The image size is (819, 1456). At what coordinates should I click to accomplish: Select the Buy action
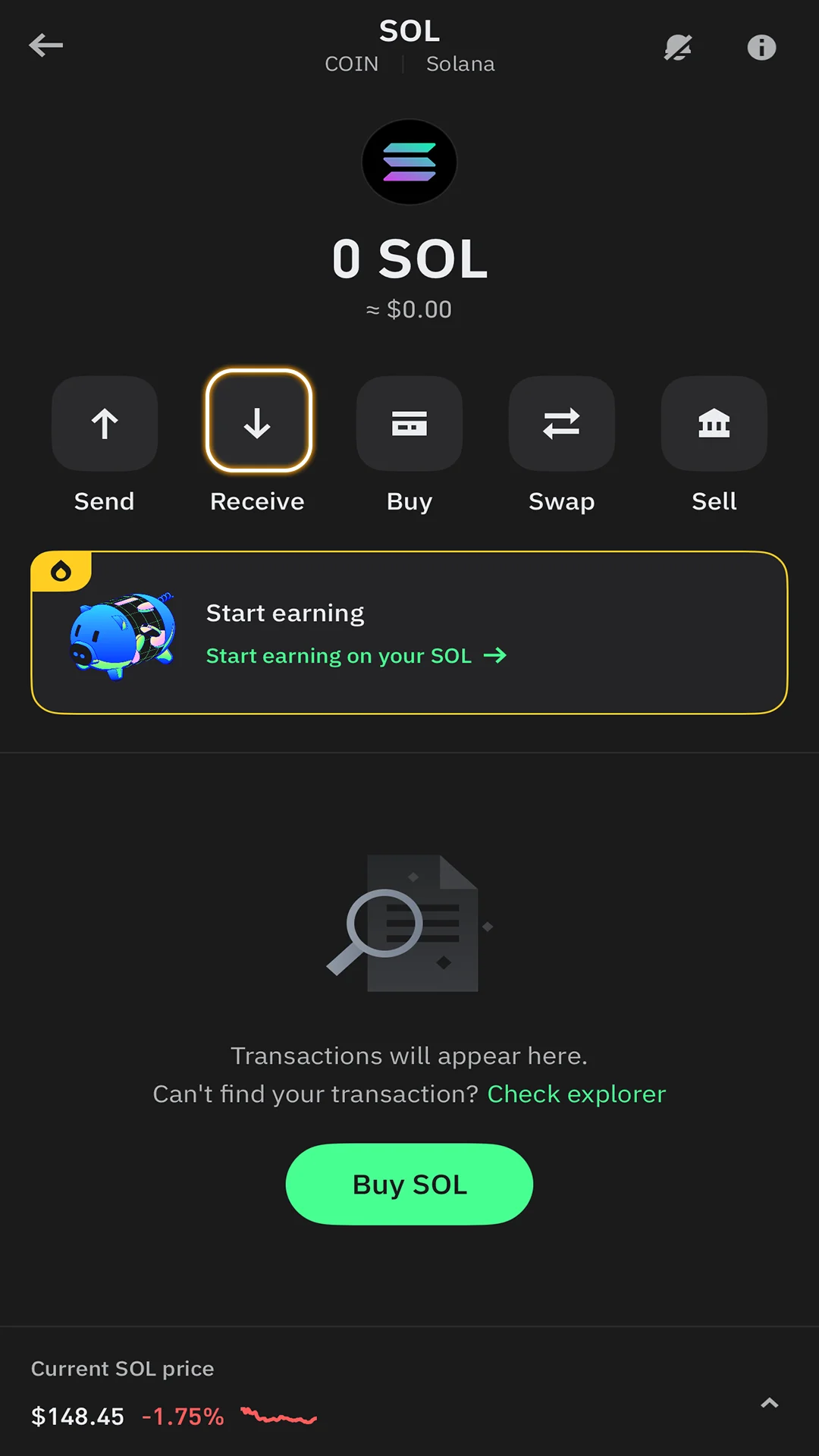click(409, 423)
